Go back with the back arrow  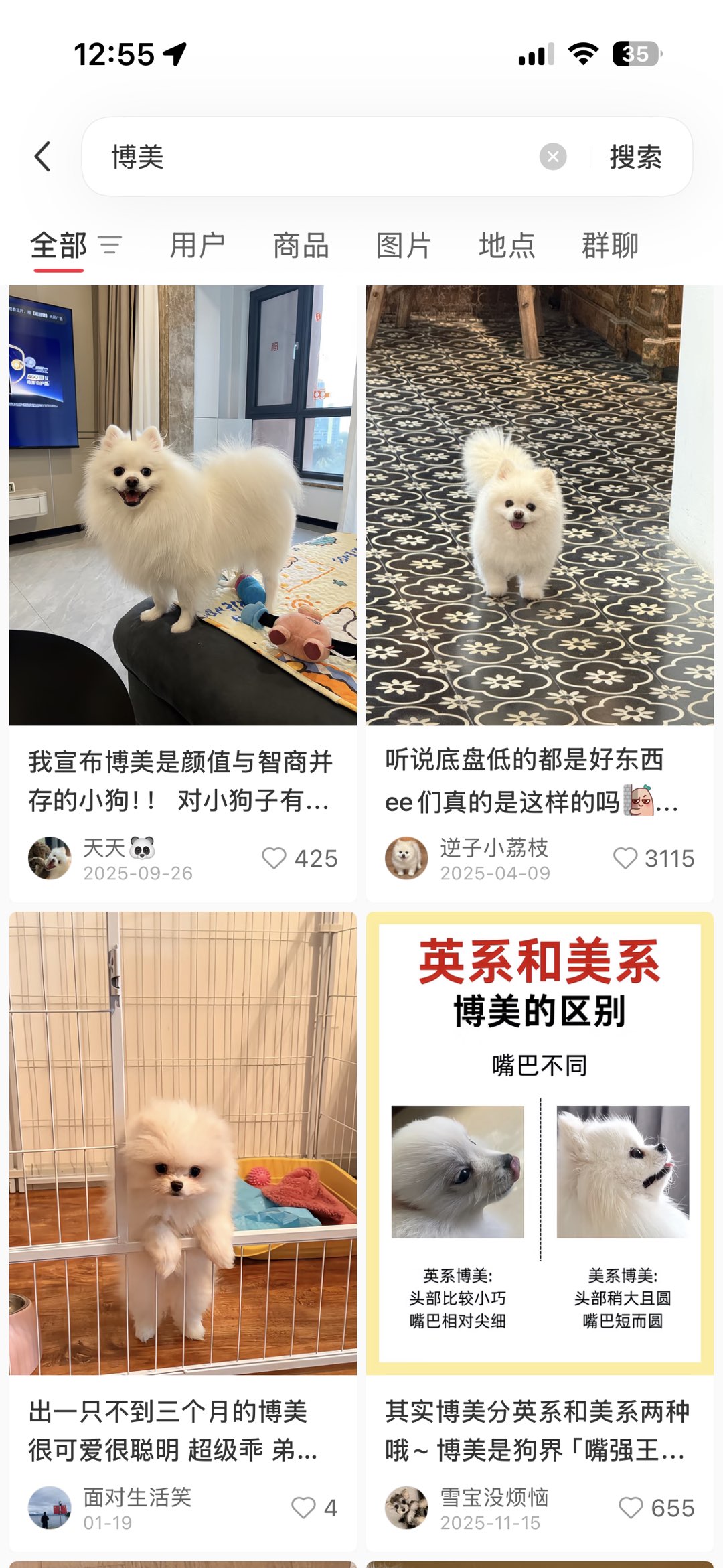click(x=43, y=157)
